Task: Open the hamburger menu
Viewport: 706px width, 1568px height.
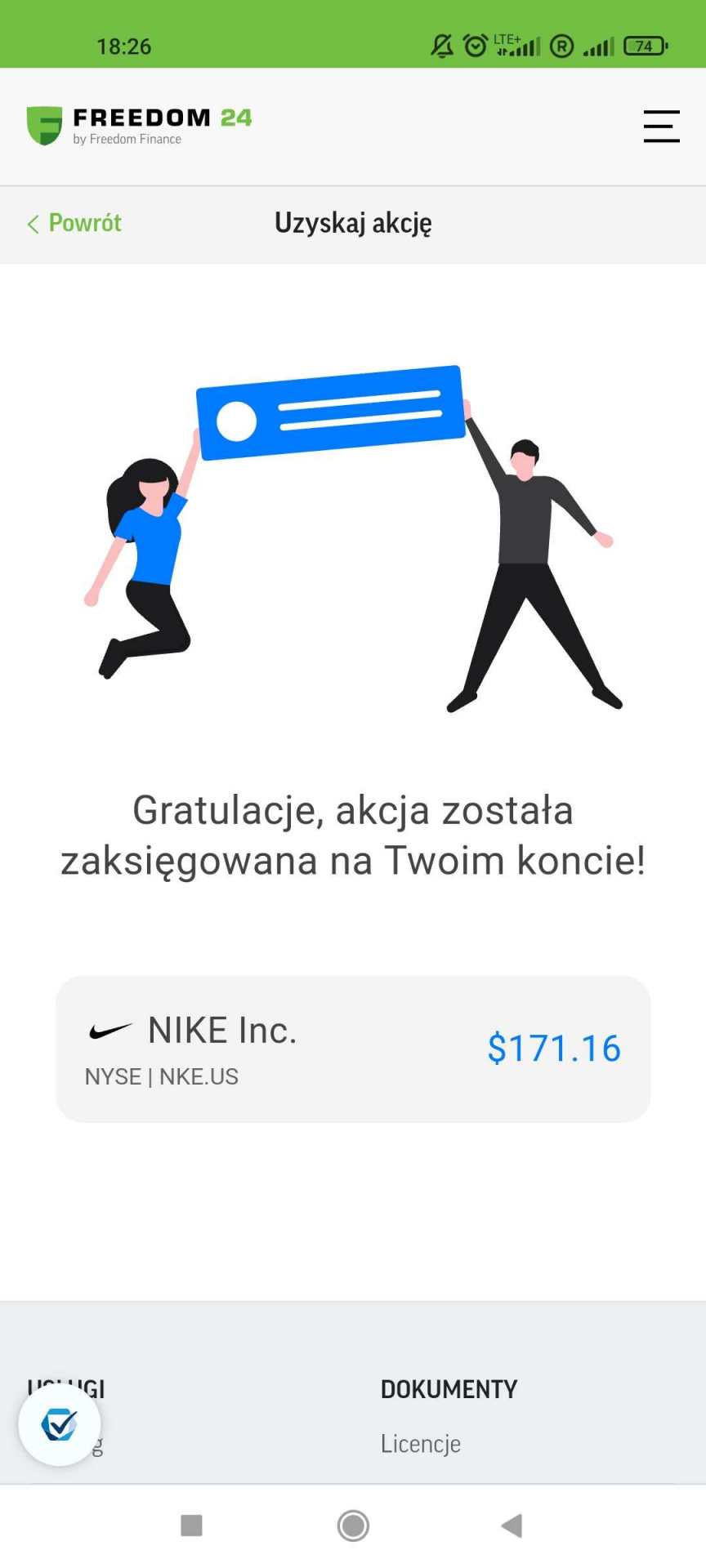Action: click(x=662, y=127)
